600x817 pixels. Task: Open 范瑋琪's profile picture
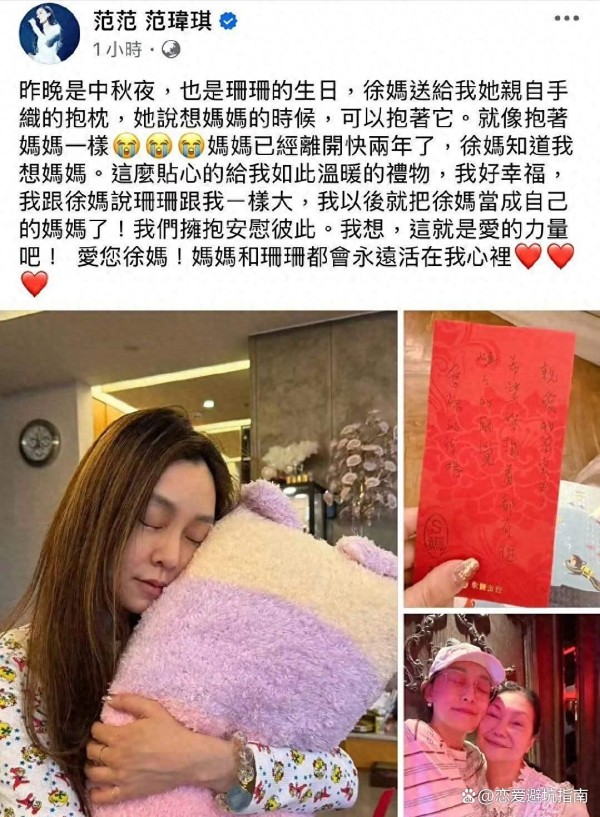point(48,32)
